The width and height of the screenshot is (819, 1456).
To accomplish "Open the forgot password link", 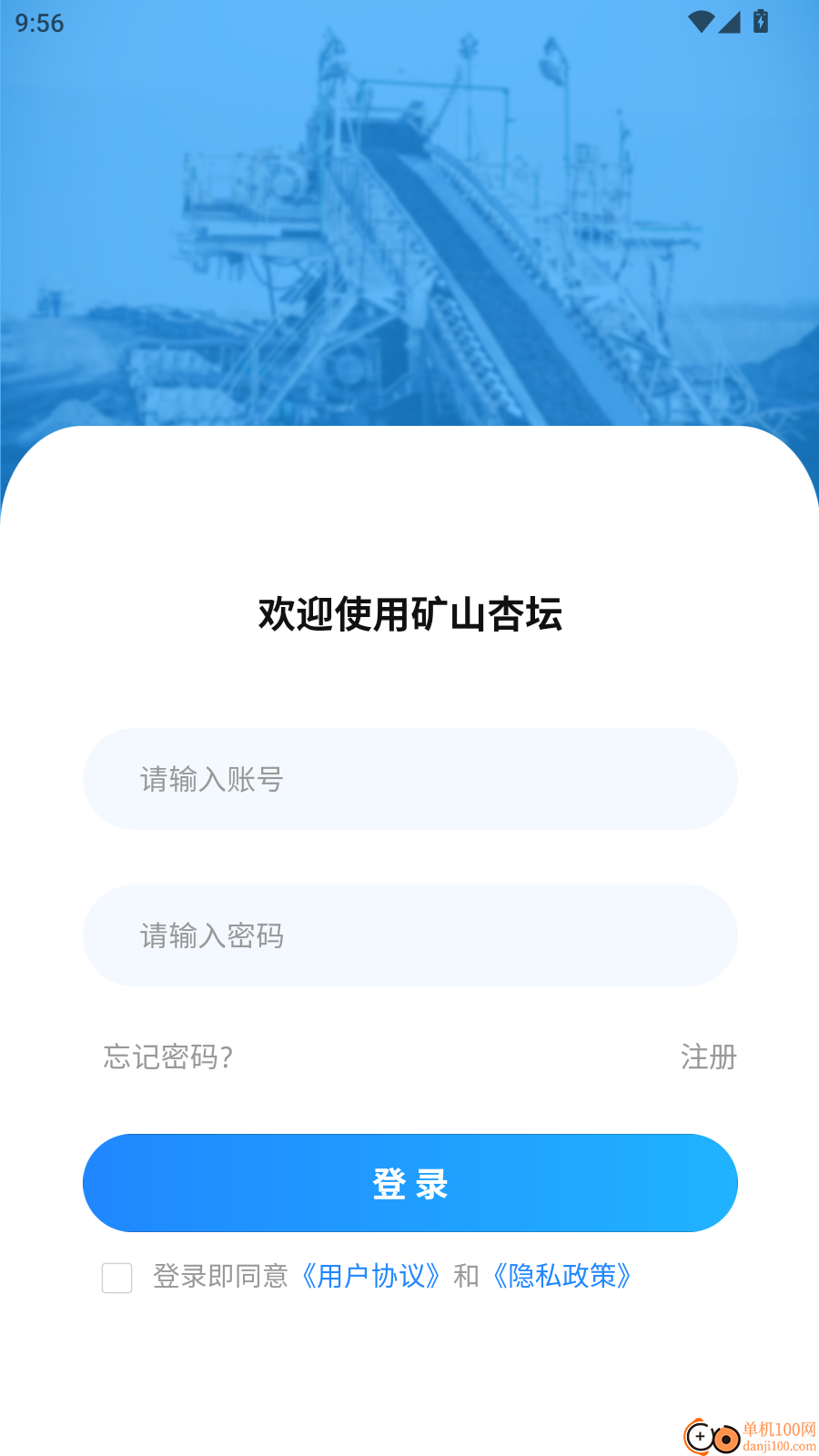I will (168, 1057).
